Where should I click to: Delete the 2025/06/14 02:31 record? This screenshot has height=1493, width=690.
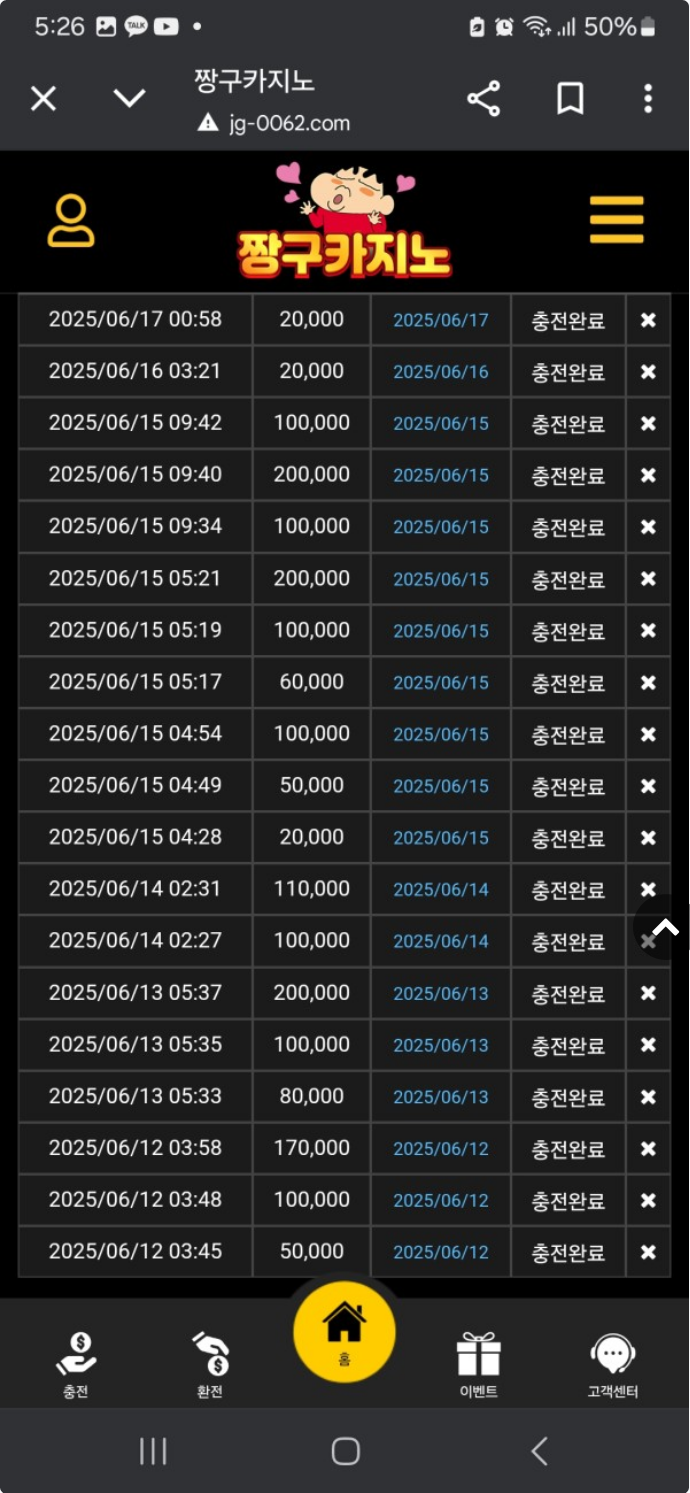click(648, 890)
